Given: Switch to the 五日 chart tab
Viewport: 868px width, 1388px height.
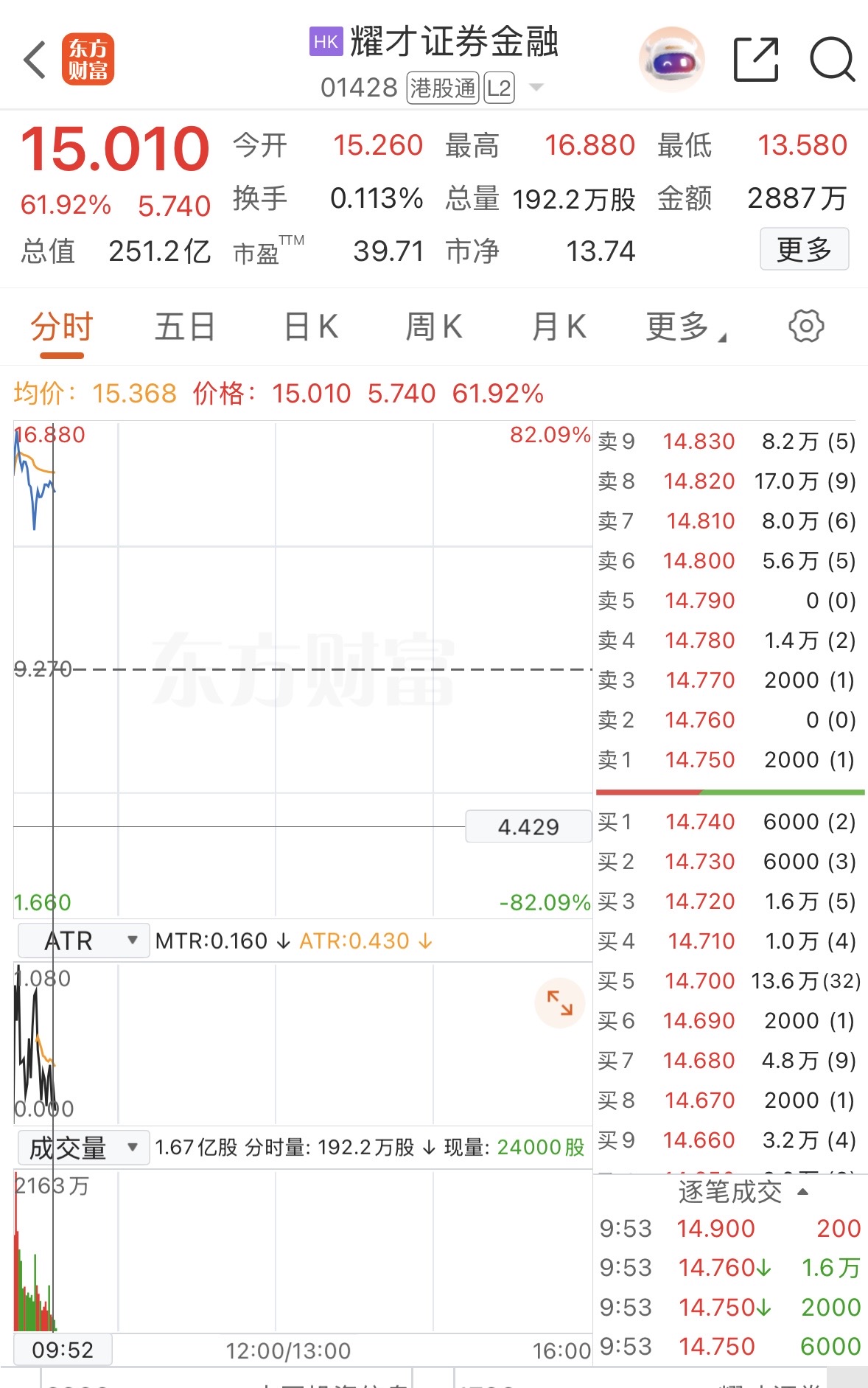Looking at the screenshot, I should point(184,327).
